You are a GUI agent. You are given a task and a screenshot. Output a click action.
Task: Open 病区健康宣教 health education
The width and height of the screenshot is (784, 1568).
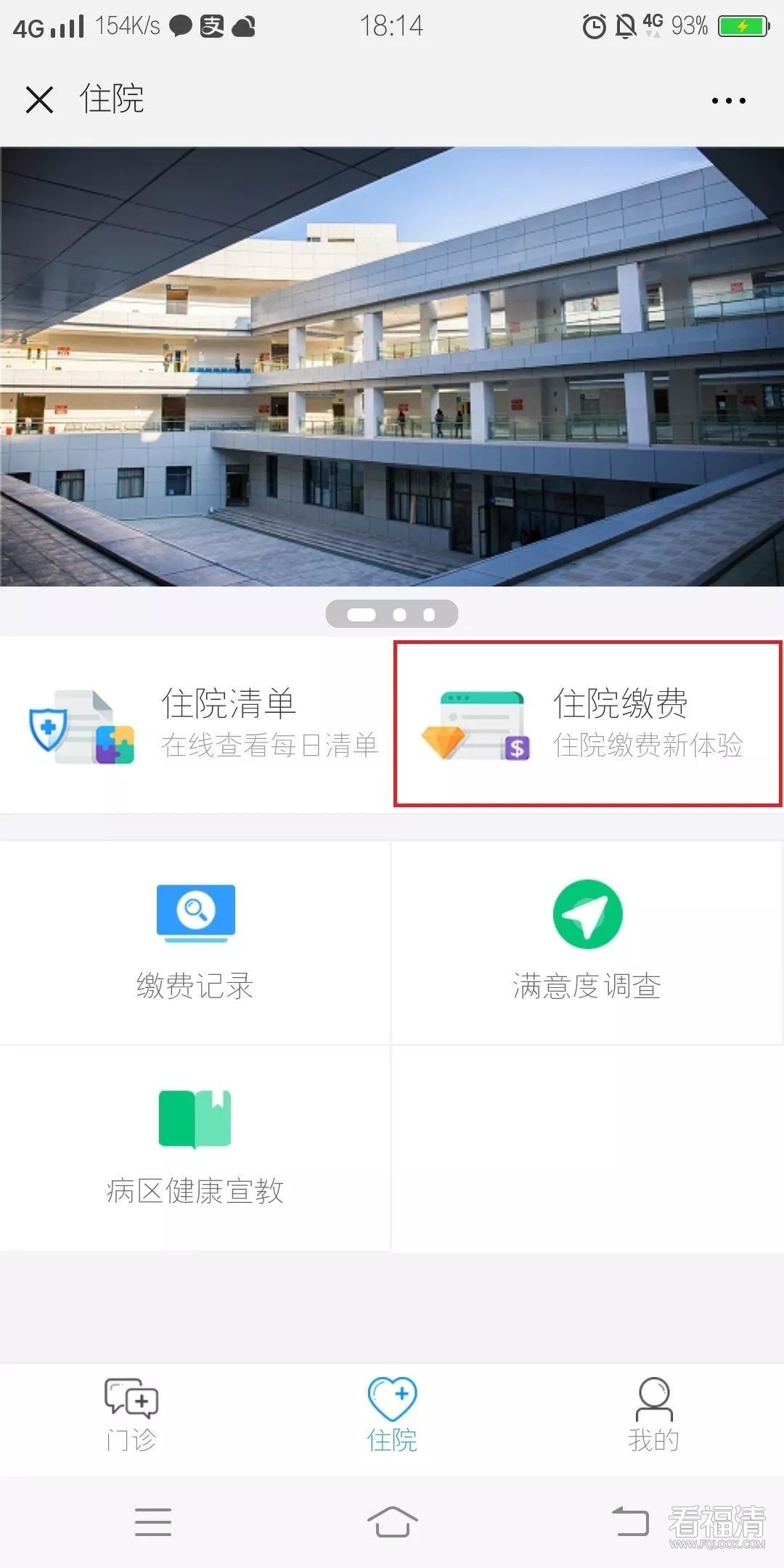(x=195, y=1147)
